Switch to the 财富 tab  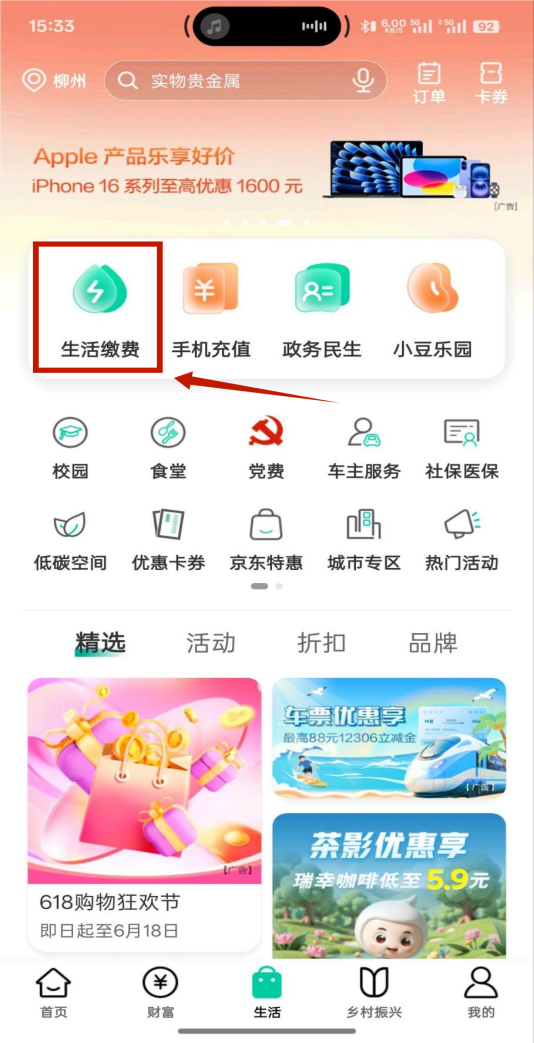click(x=160, y=992)
